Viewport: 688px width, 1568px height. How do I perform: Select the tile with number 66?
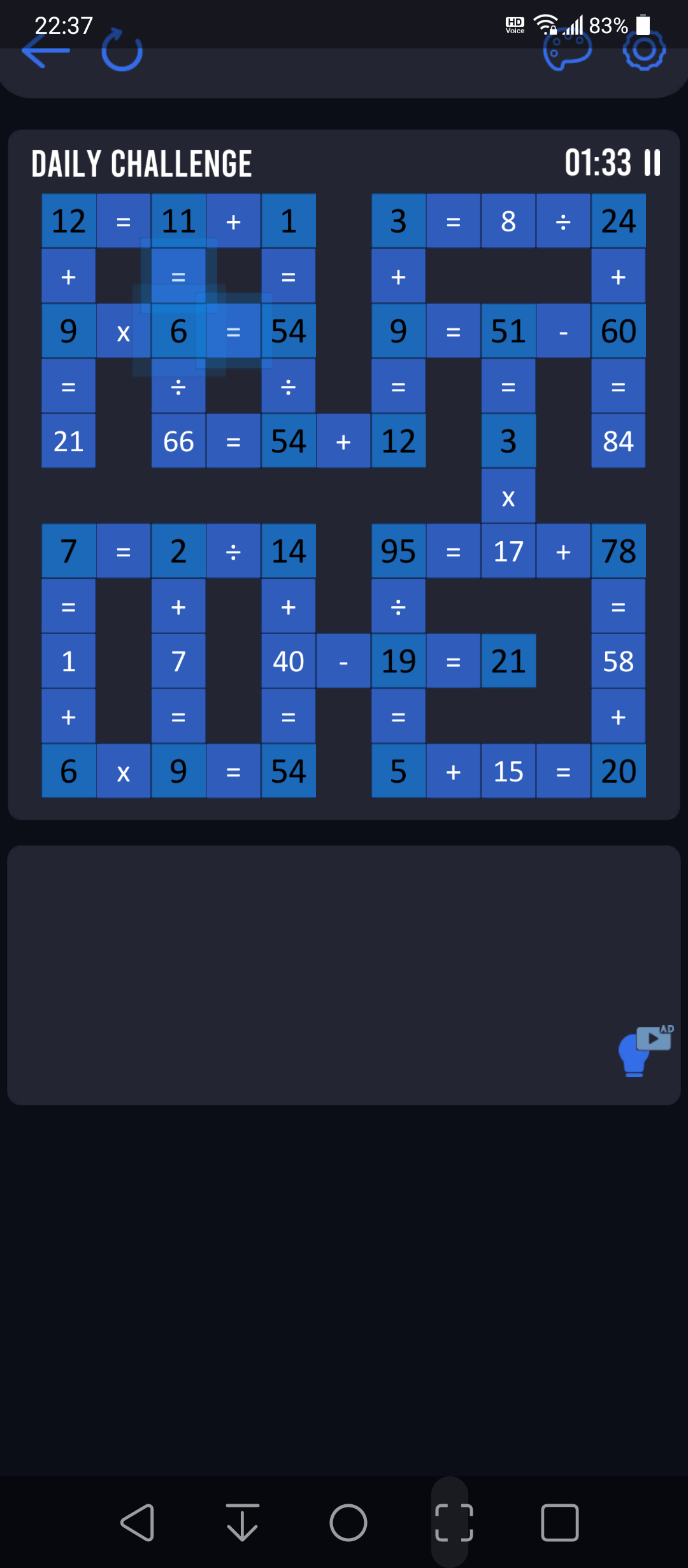(x=178, y=441)
